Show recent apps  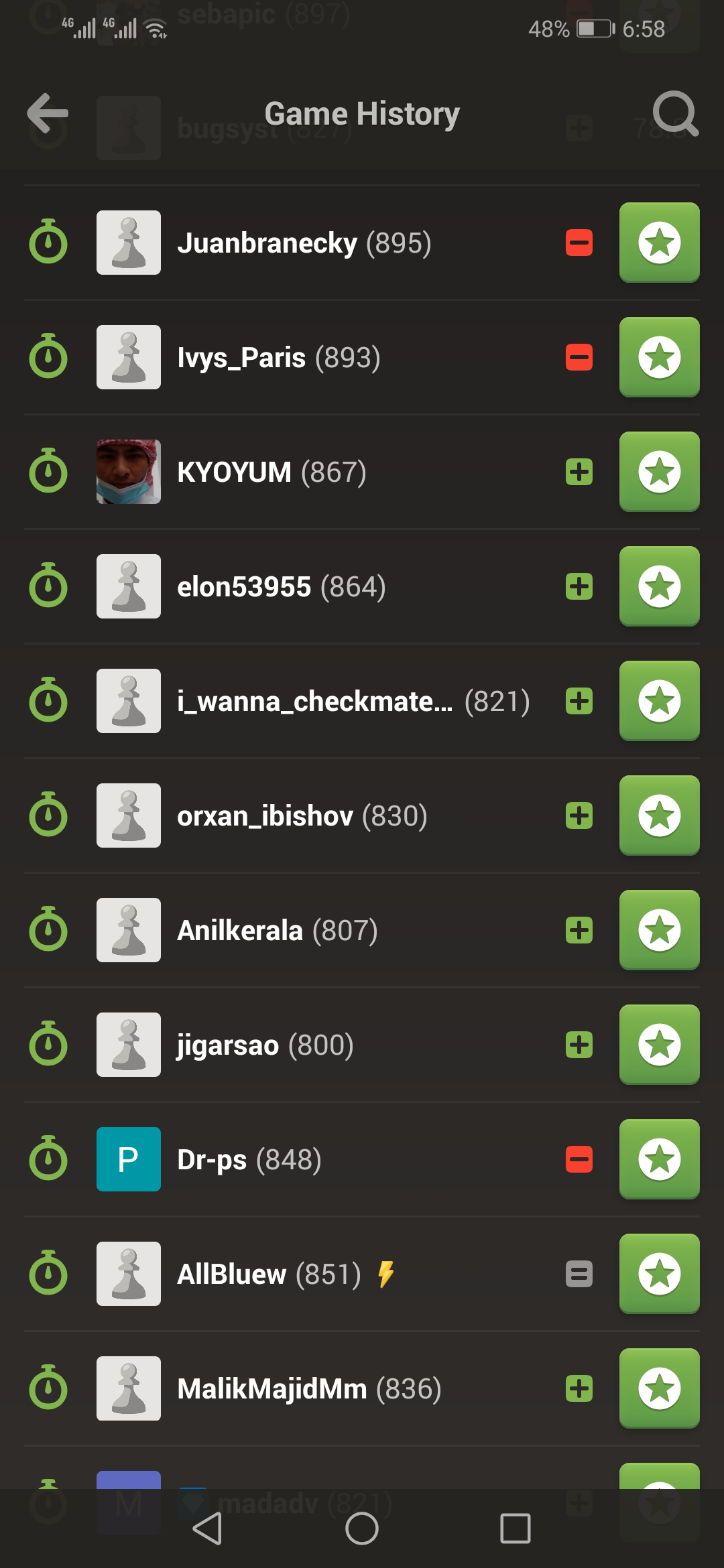(515, 1528)
